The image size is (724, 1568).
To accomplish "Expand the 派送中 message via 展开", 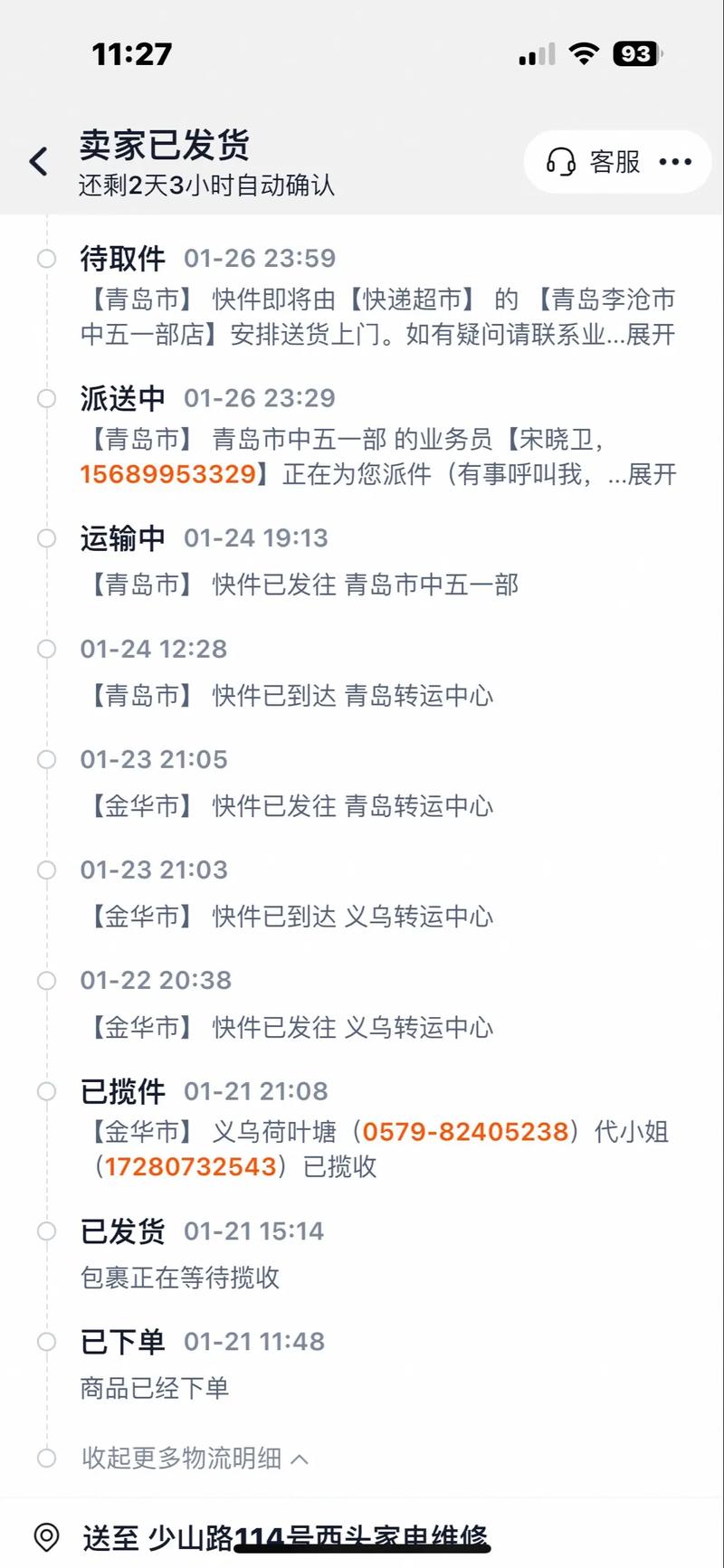I will coord(651,474).
